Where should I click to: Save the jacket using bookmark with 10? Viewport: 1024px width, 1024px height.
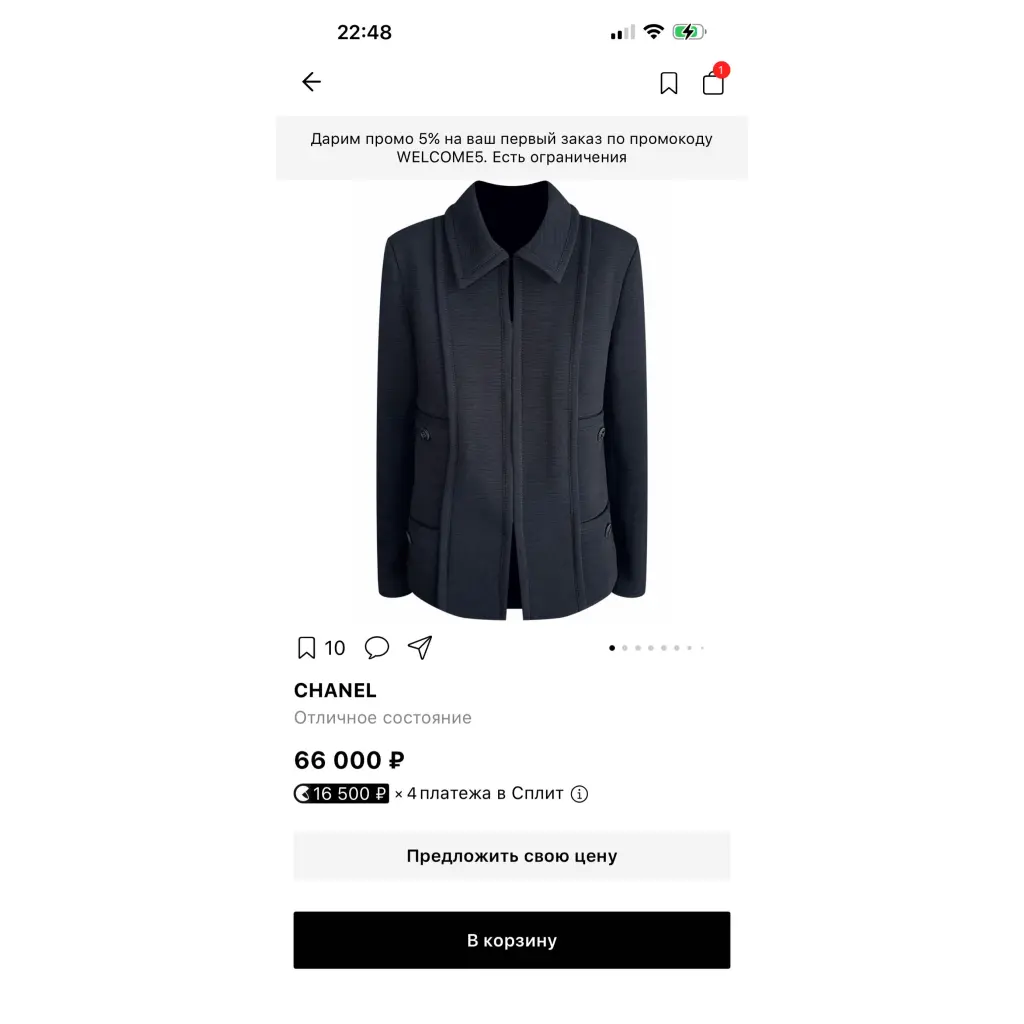tap(307, 648)
